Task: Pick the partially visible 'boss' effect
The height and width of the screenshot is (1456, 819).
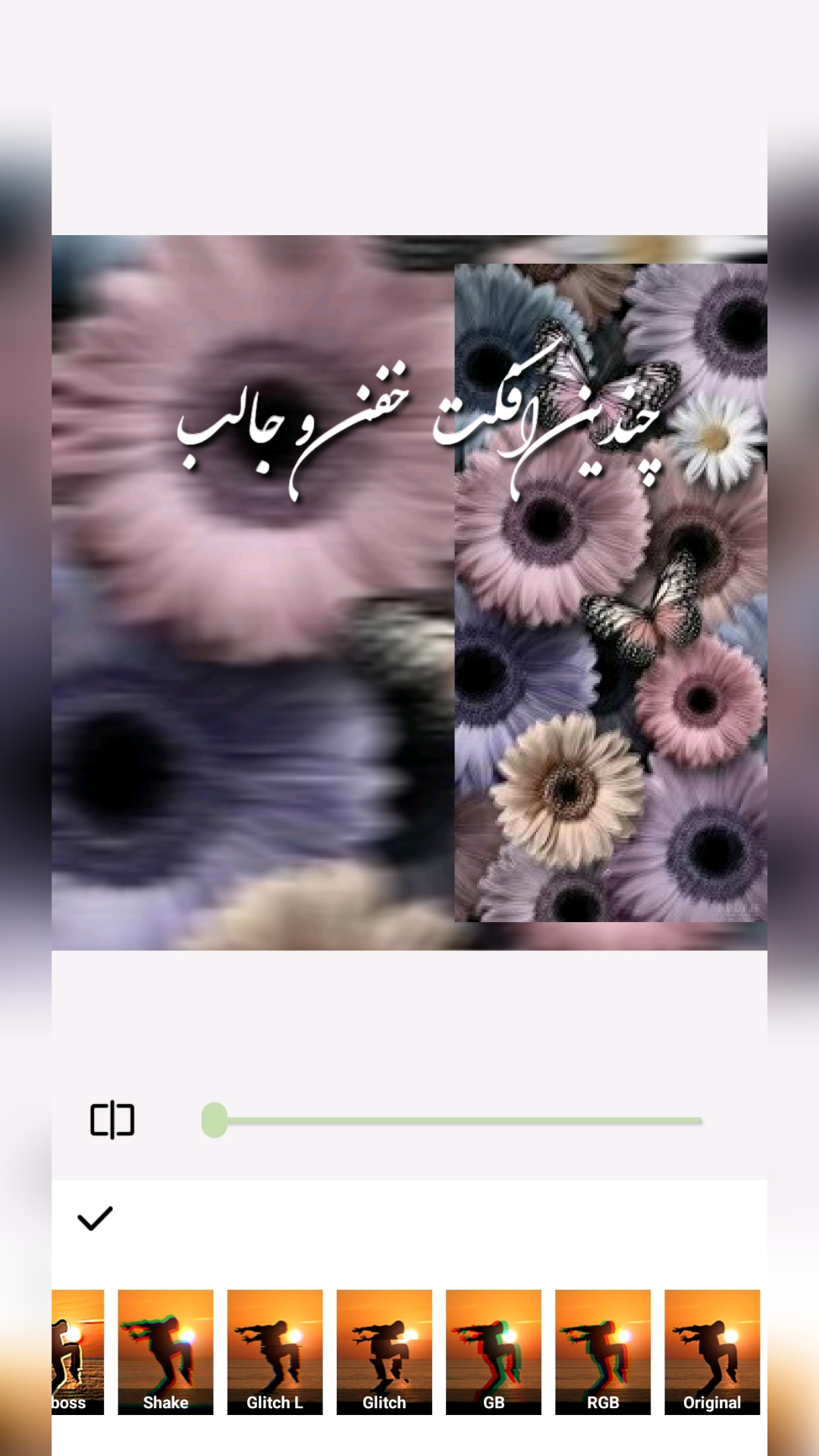Action: pos(77,1351)
